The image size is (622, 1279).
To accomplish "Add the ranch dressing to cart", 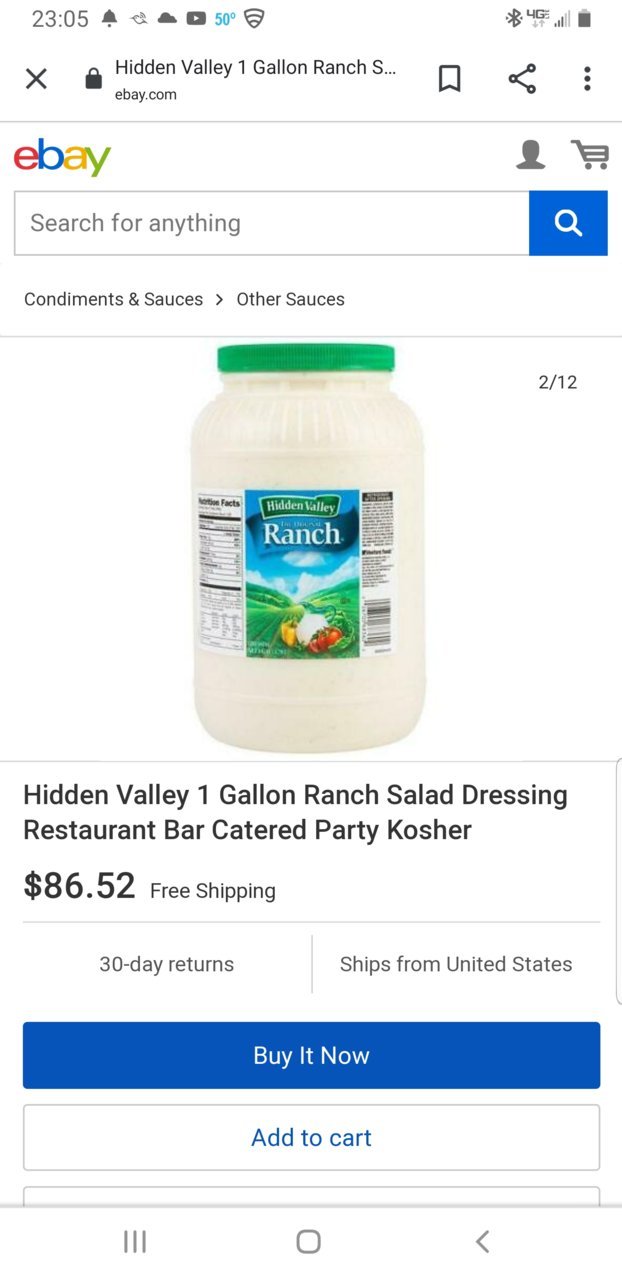I will 311,1137.
